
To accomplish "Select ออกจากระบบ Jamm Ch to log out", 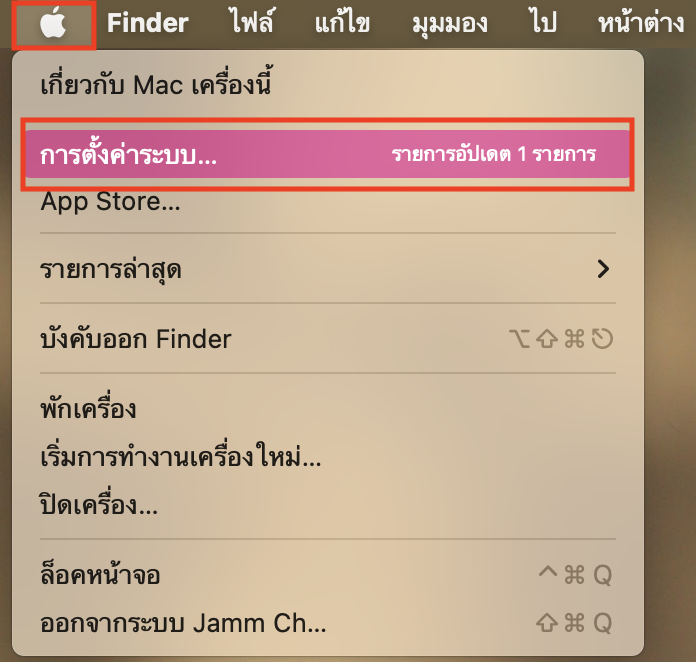I will 182,623.
